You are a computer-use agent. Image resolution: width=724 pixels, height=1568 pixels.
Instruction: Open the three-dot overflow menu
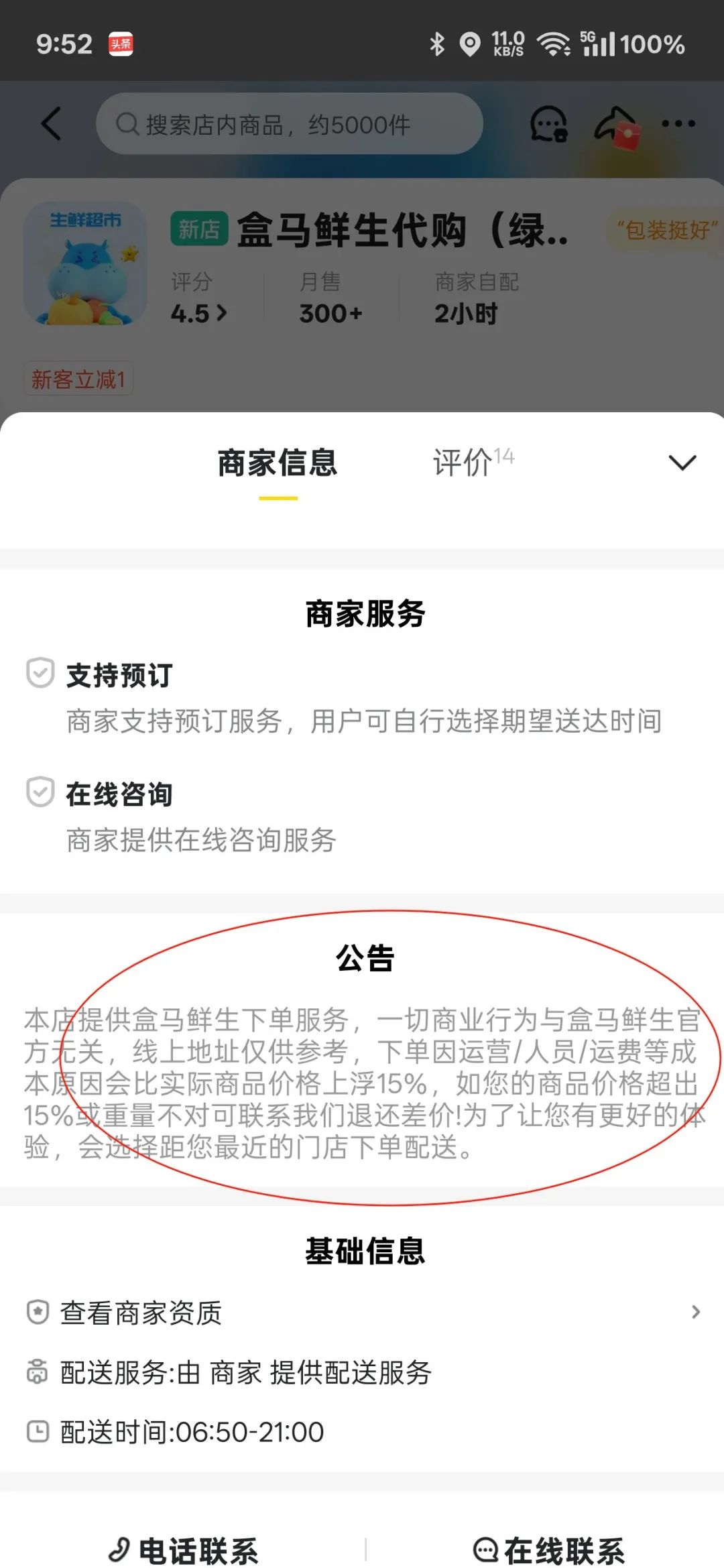678,124
